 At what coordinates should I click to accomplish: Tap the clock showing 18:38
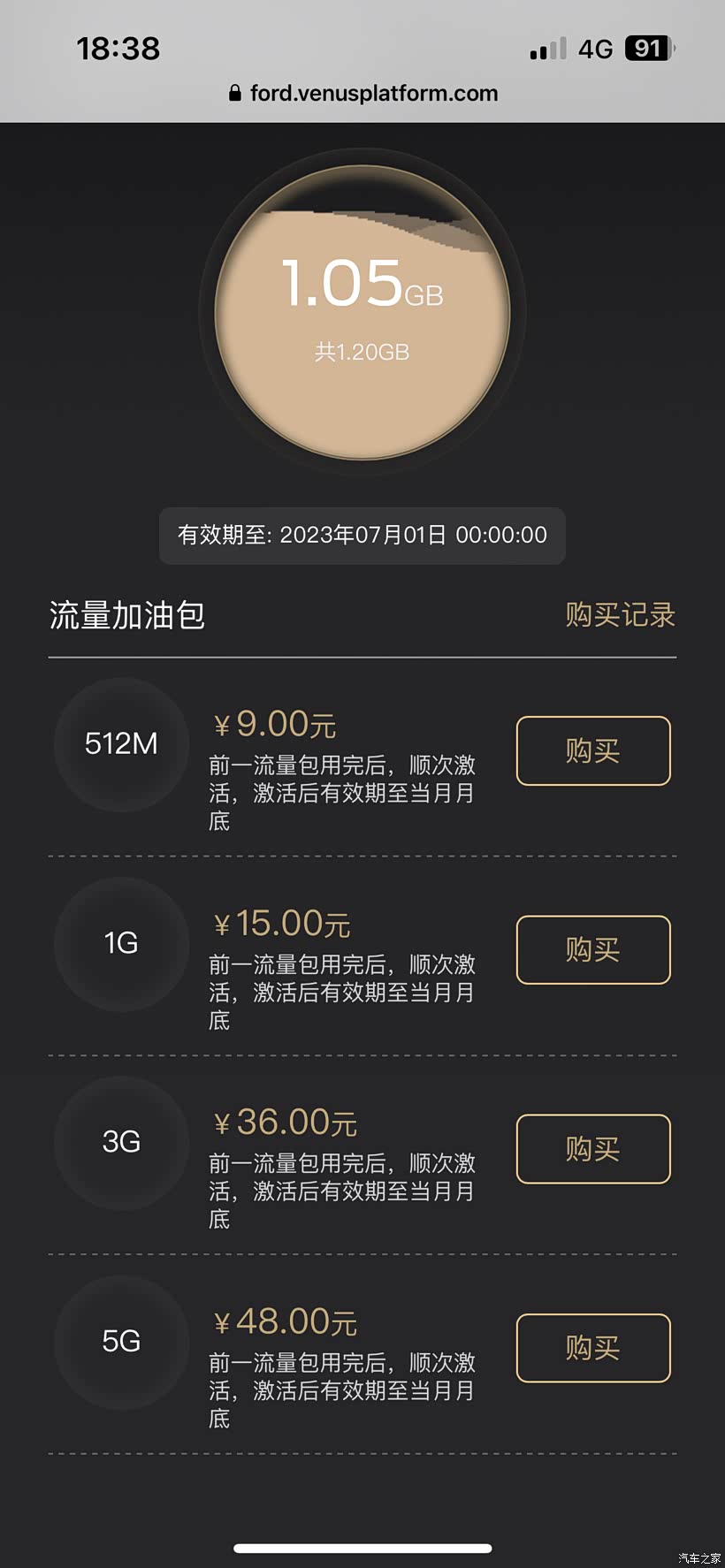pos(118,49)
